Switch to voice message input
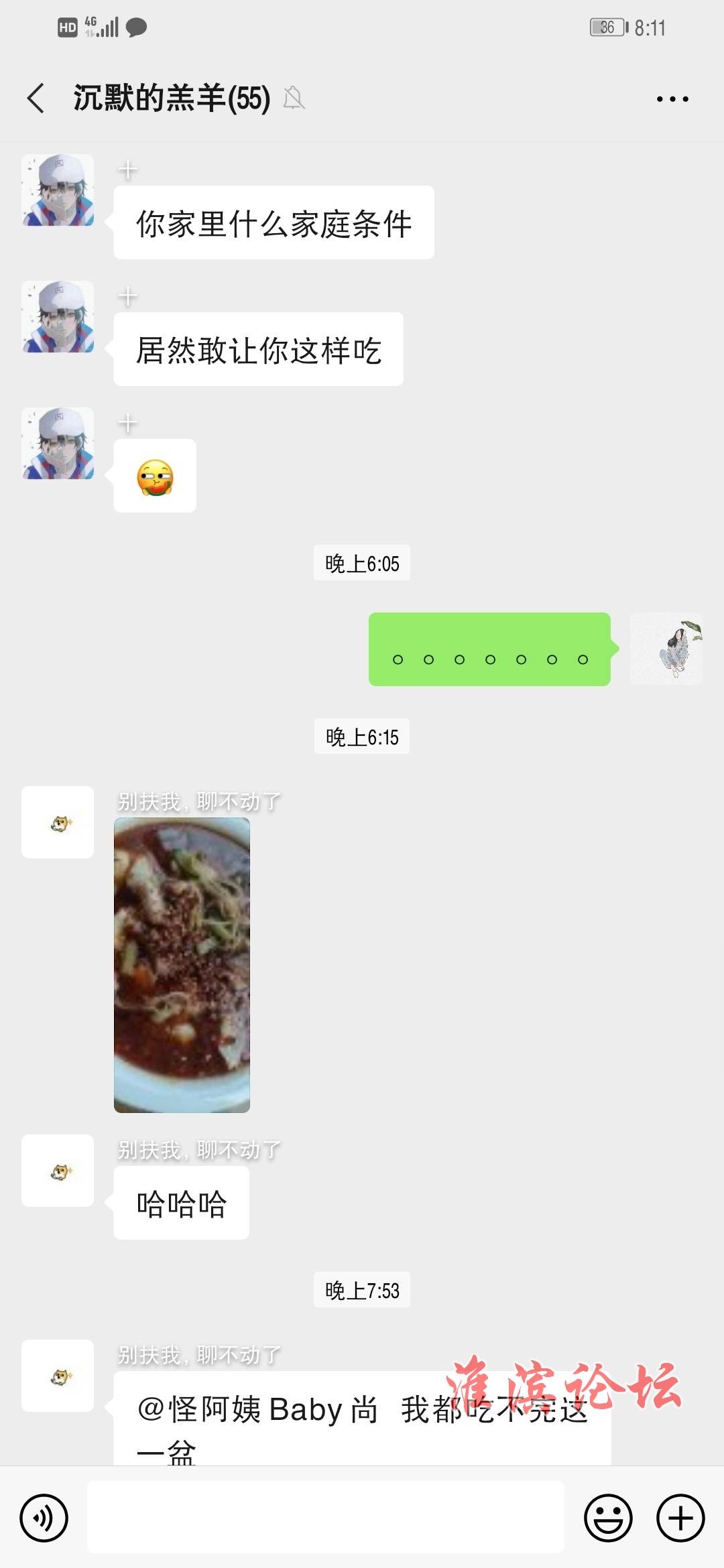 point(44,1518)
